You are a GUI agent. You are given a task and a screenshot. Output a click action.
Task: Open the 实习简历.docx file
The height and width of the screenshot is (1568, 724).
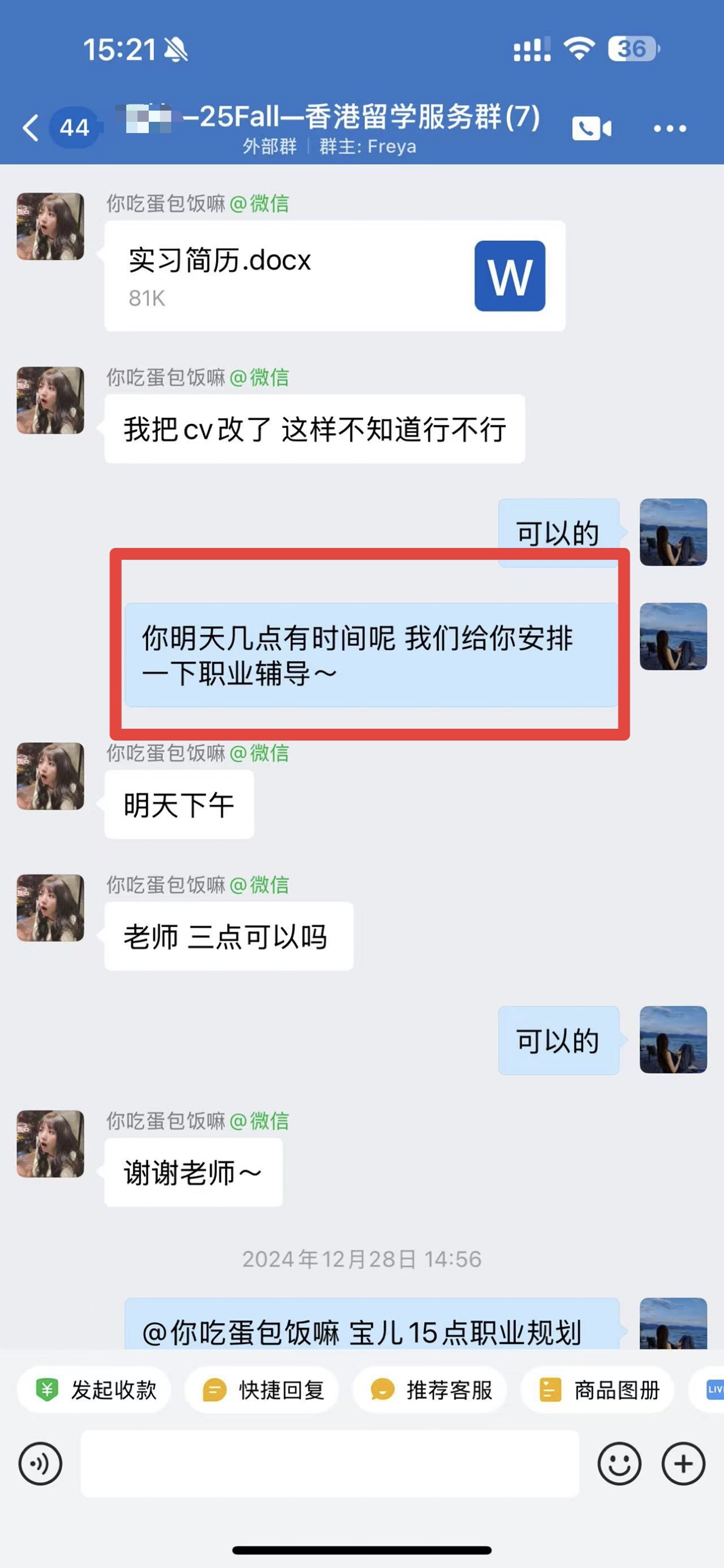334,276
